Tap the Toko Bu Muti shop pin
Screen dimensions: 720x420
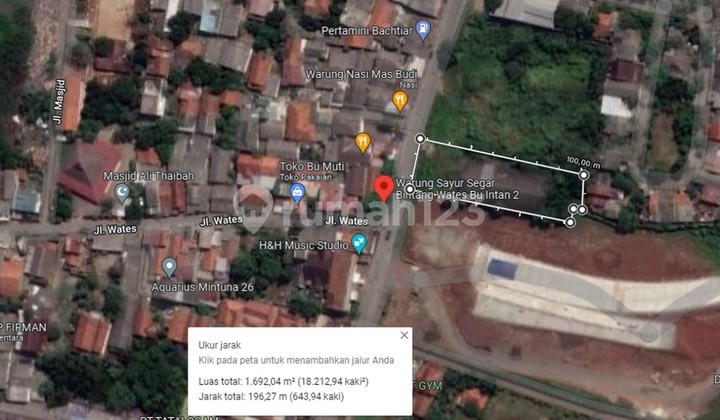pyautogui.click(x=296, y=190)
